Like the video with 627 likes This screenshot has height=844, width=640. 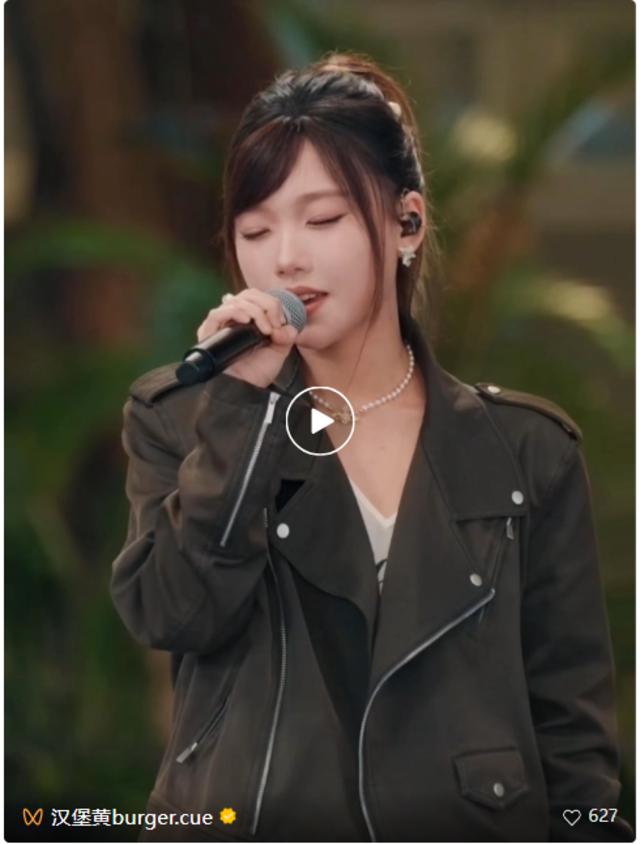[572, 817]
